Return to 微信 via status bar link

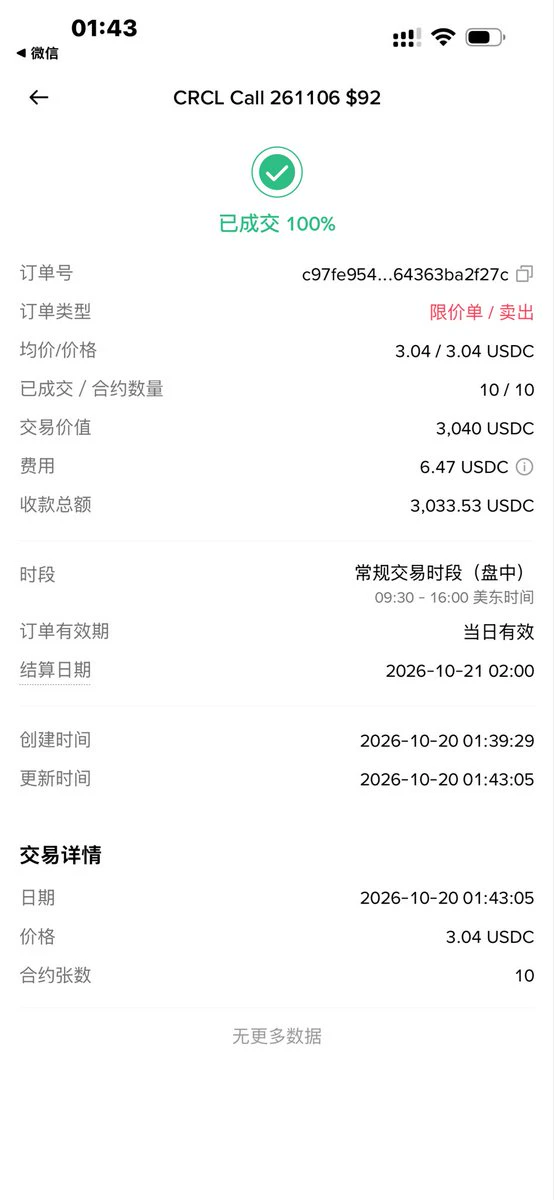38,53
